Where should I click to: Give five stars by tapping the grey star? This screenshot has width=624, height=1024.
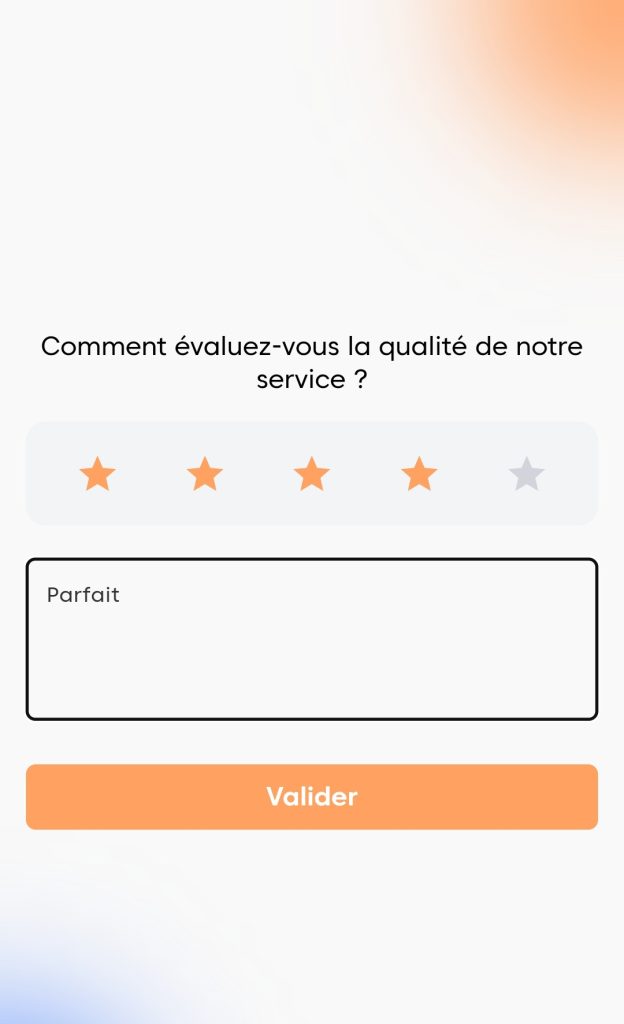(526, 474)
